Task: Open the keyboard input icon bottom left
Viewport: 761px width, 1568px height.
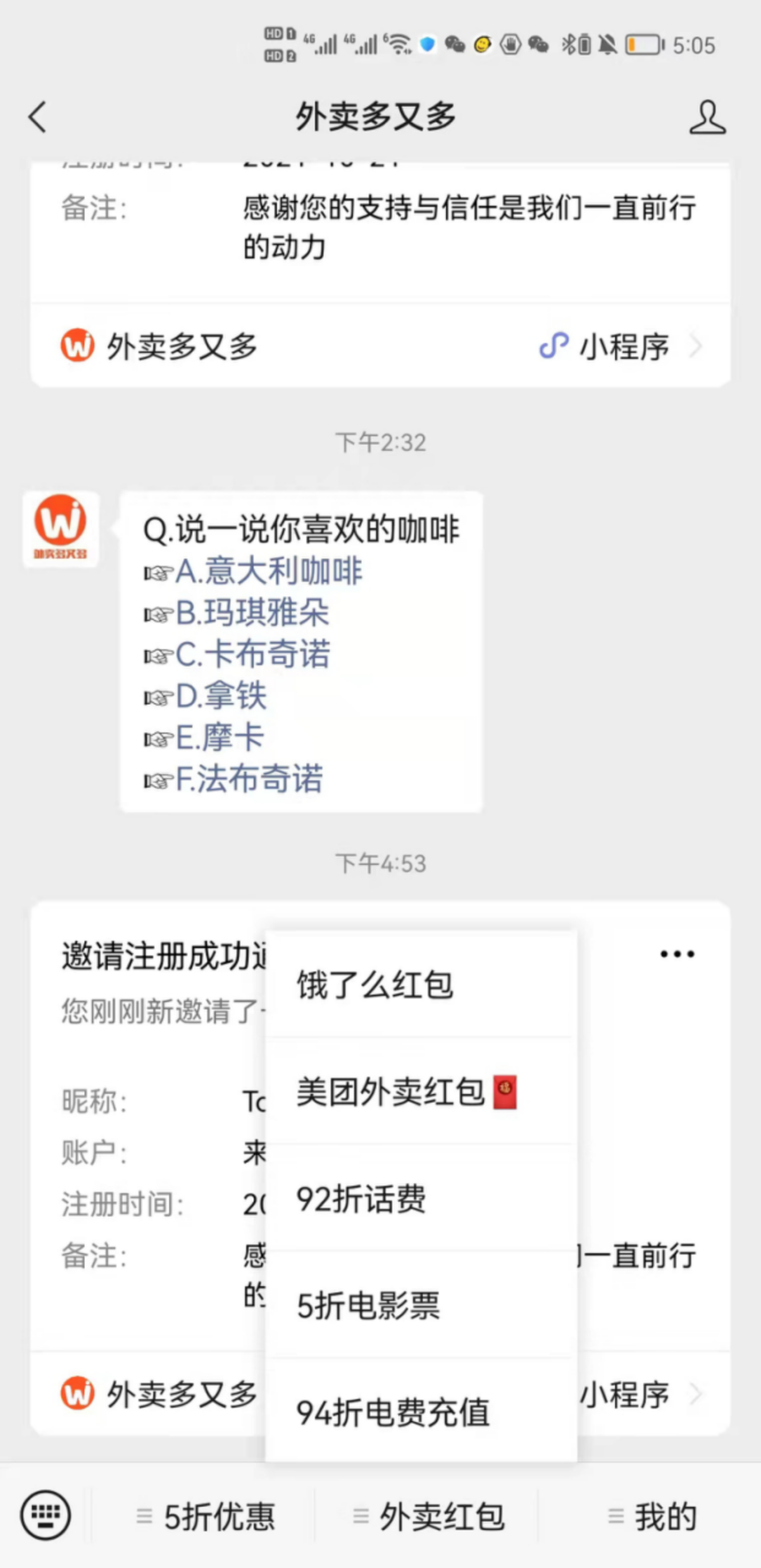Action: point(44,1516)
